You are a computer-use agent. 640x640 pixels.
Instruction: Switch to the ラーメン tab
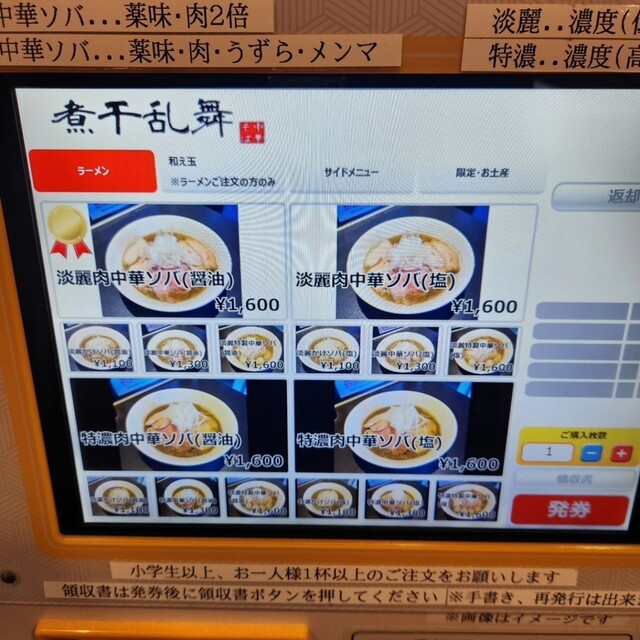(x=93, y=171)
